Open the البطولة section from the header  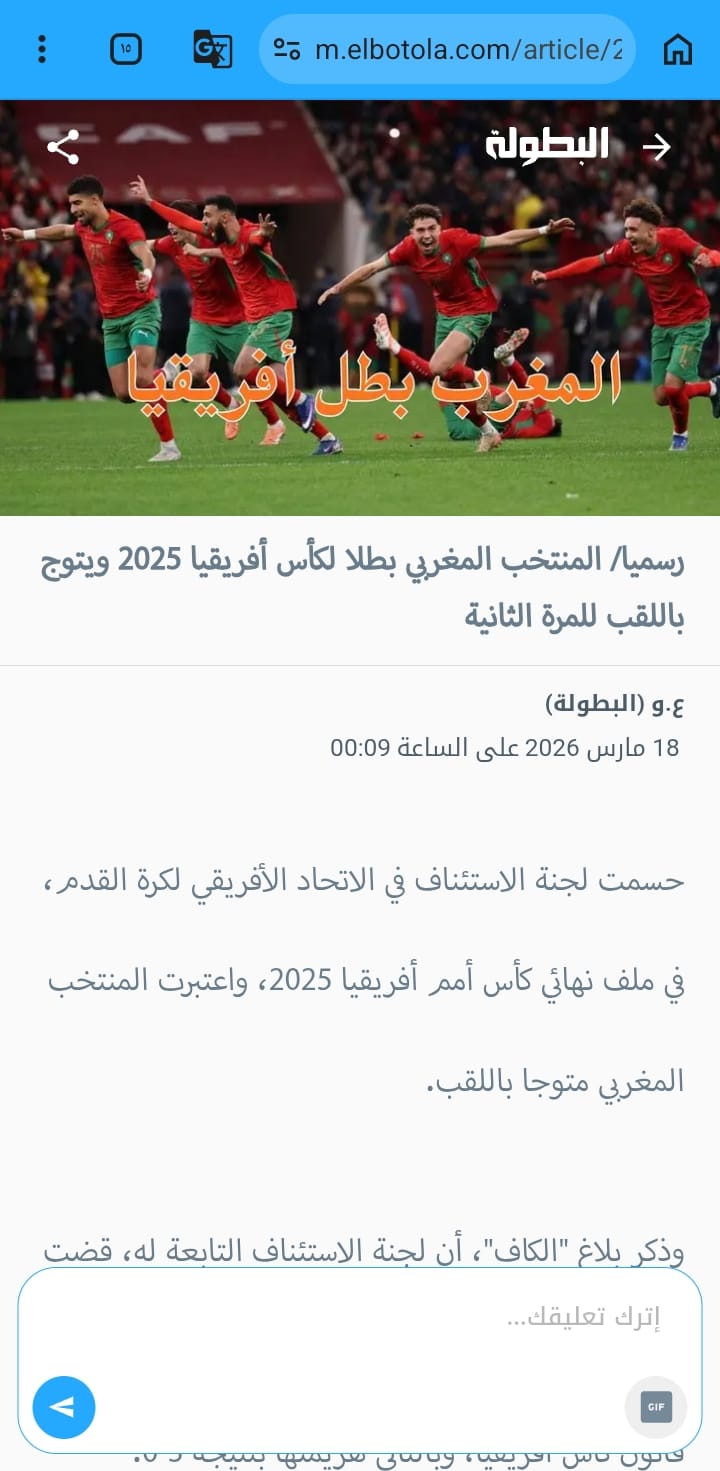[x=549, y=143]
